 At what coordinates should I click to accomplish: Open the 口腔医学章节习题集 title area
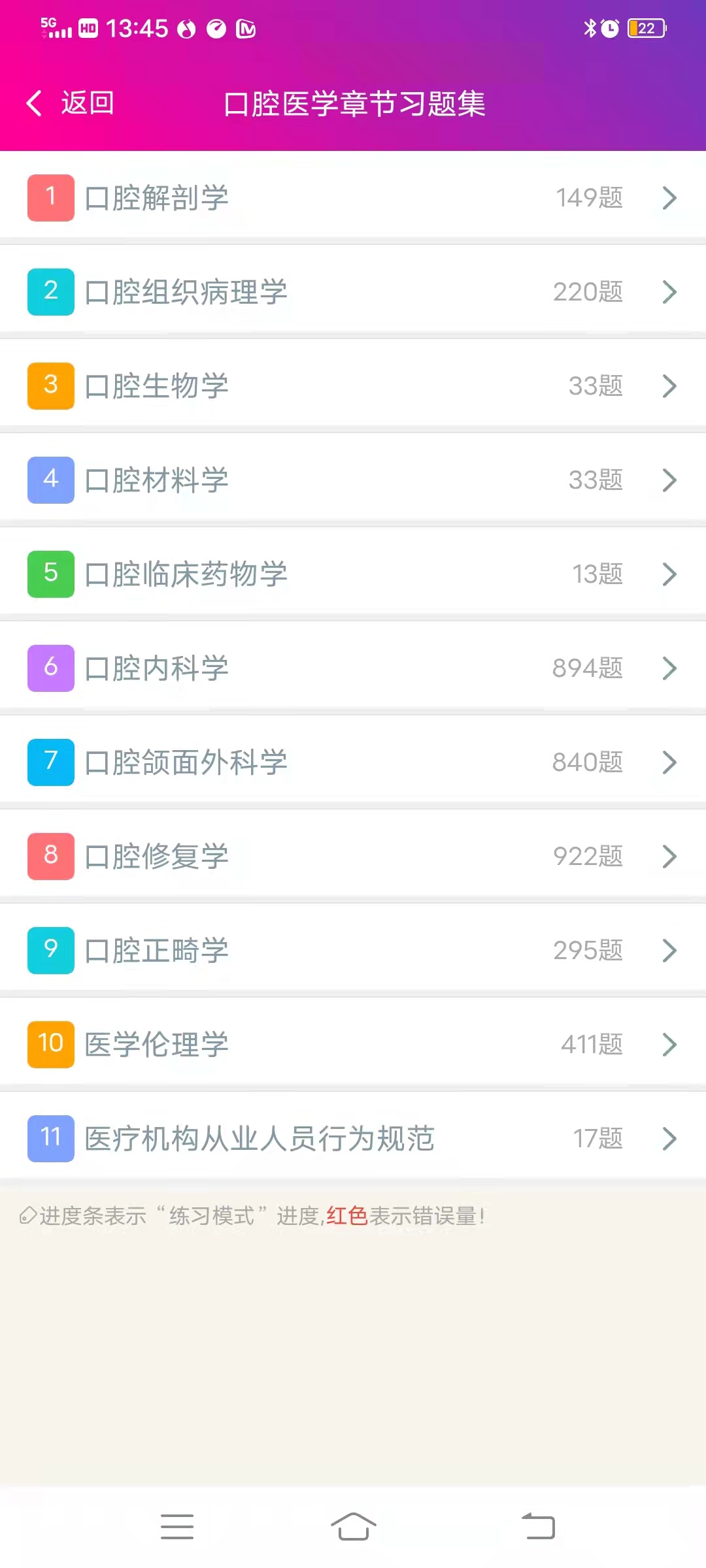coord(353,104)
